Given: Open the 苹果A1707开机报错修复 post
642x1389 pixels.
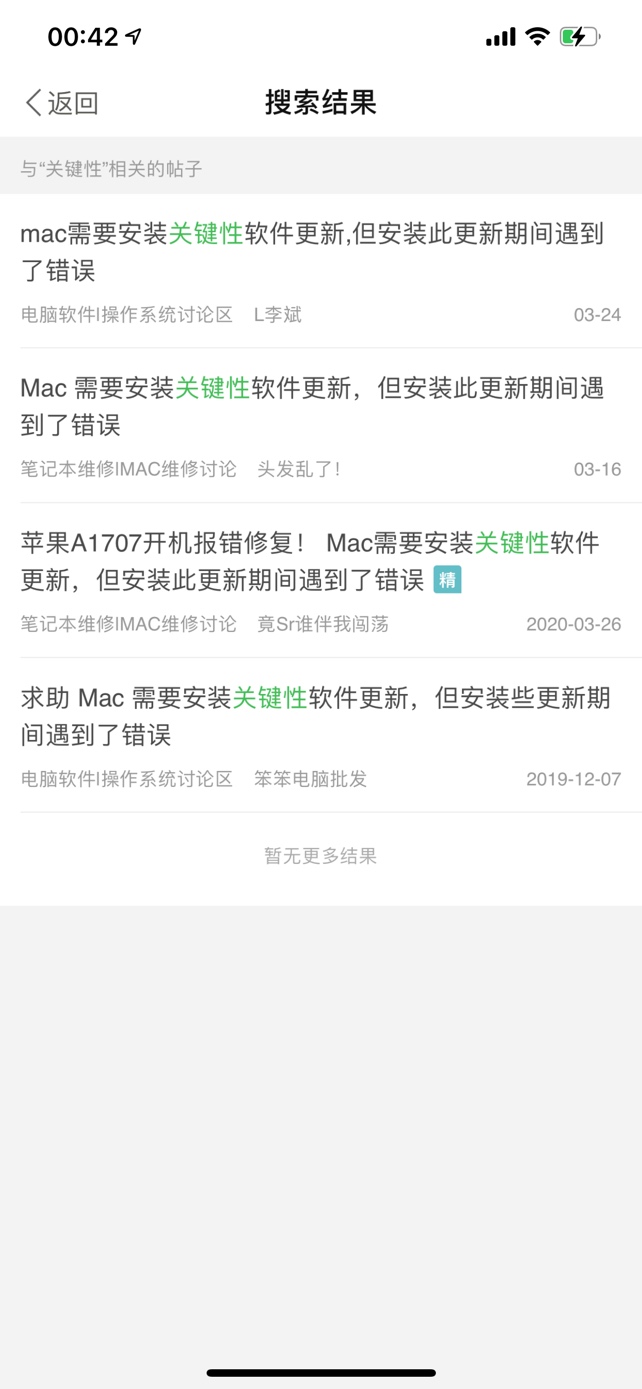Looking at the screenshot, I should 321,580.
